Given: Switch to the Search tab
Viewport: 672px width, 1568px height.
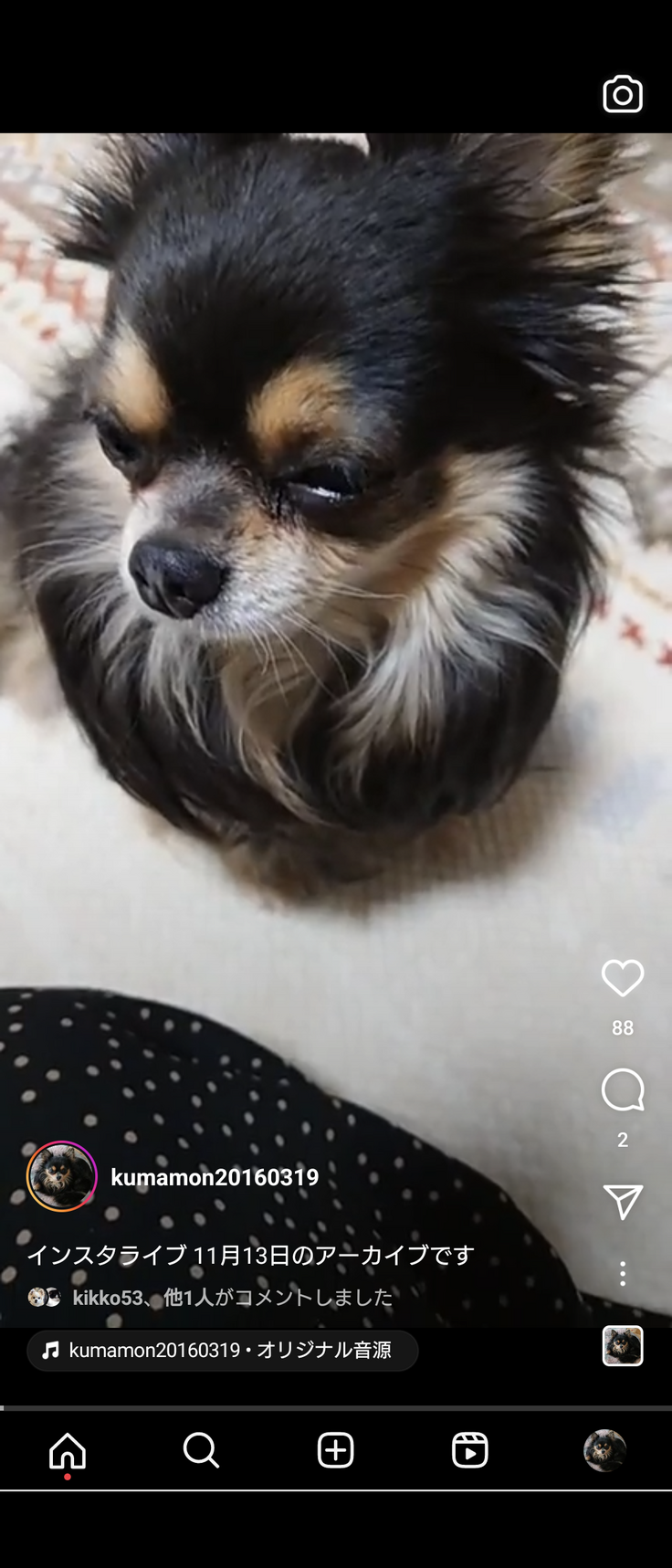Looking at the screenshot, I should [x=201, y=1450].
